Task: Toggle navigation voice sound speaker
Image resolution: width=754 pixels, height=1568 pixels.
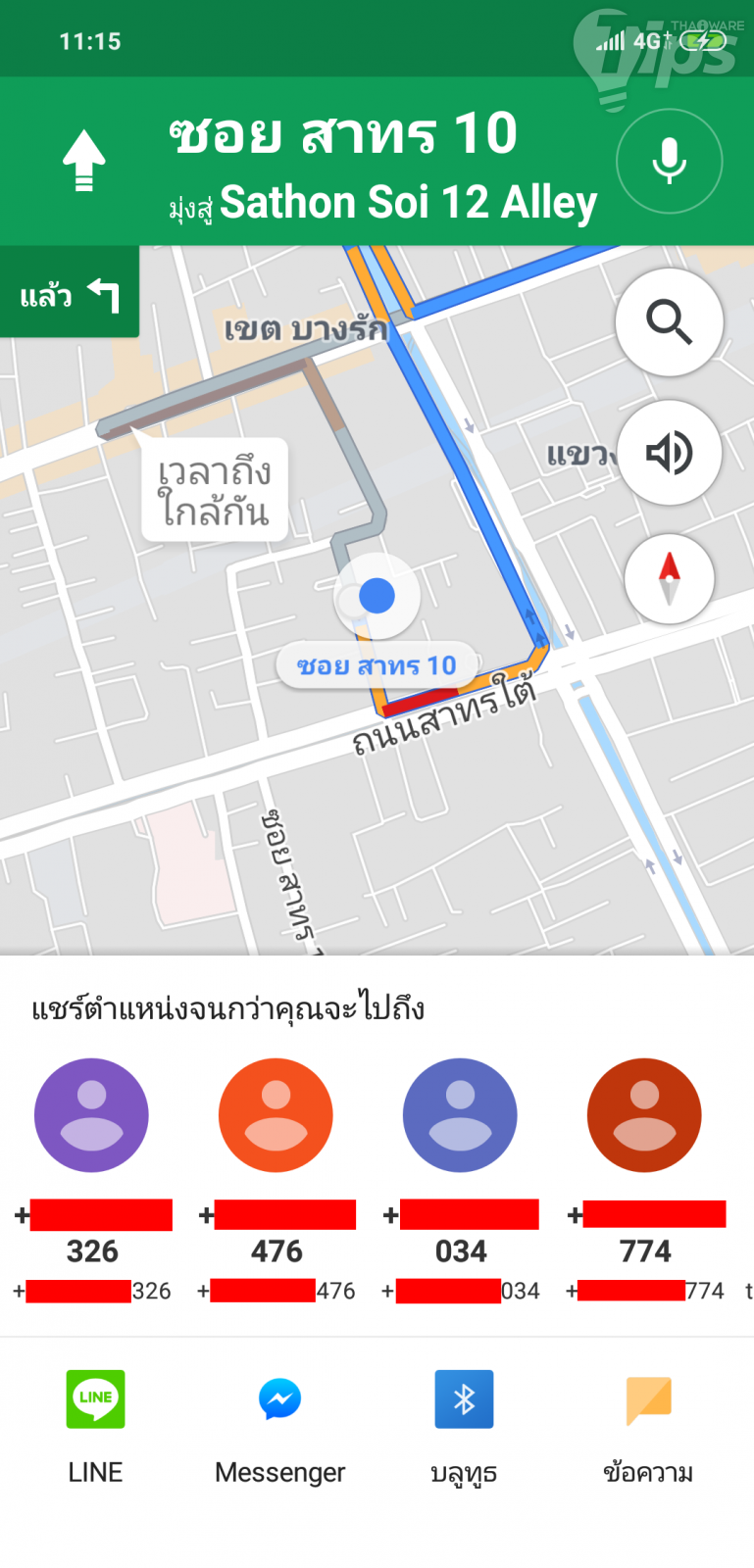Action: pos(670,453)
